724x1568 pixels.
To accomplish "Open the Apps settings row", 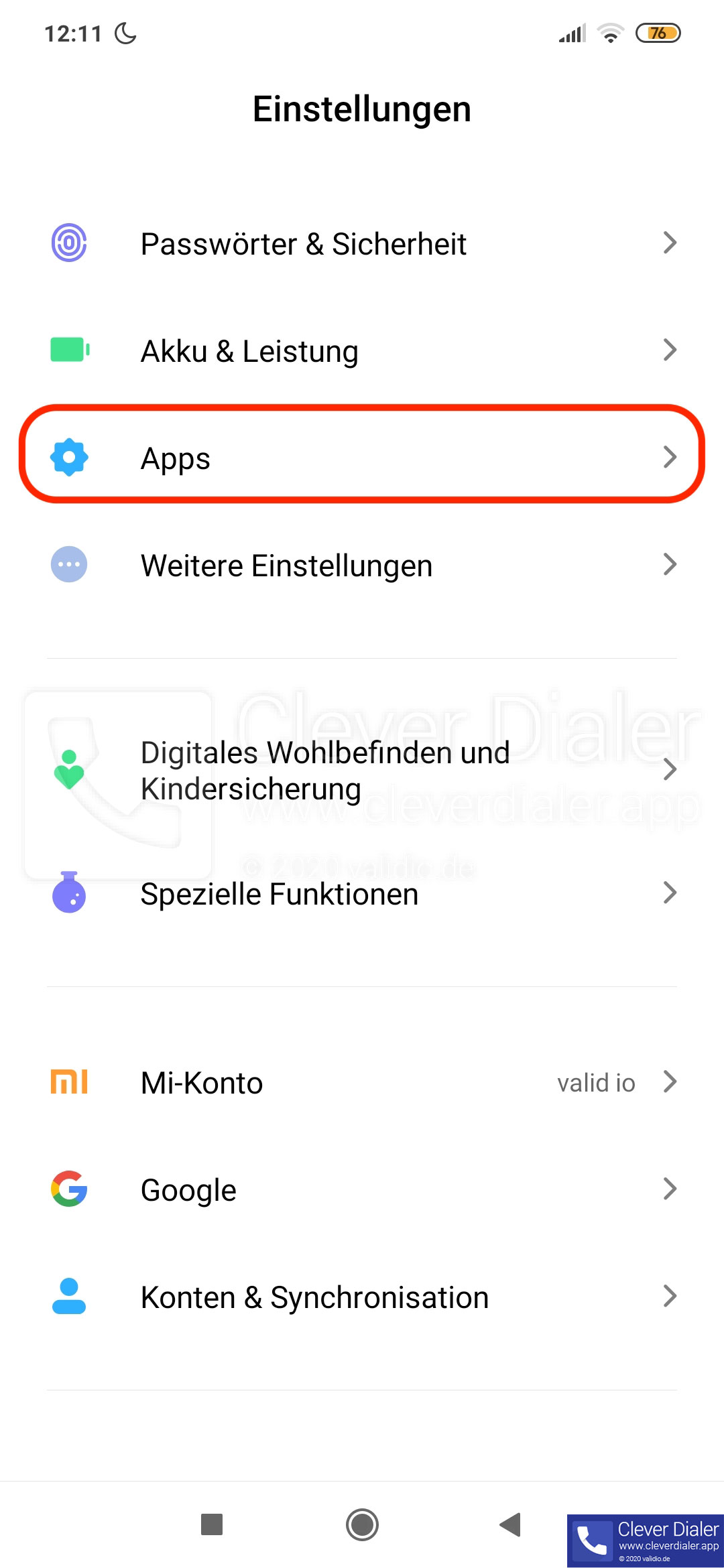I will 362,458.
